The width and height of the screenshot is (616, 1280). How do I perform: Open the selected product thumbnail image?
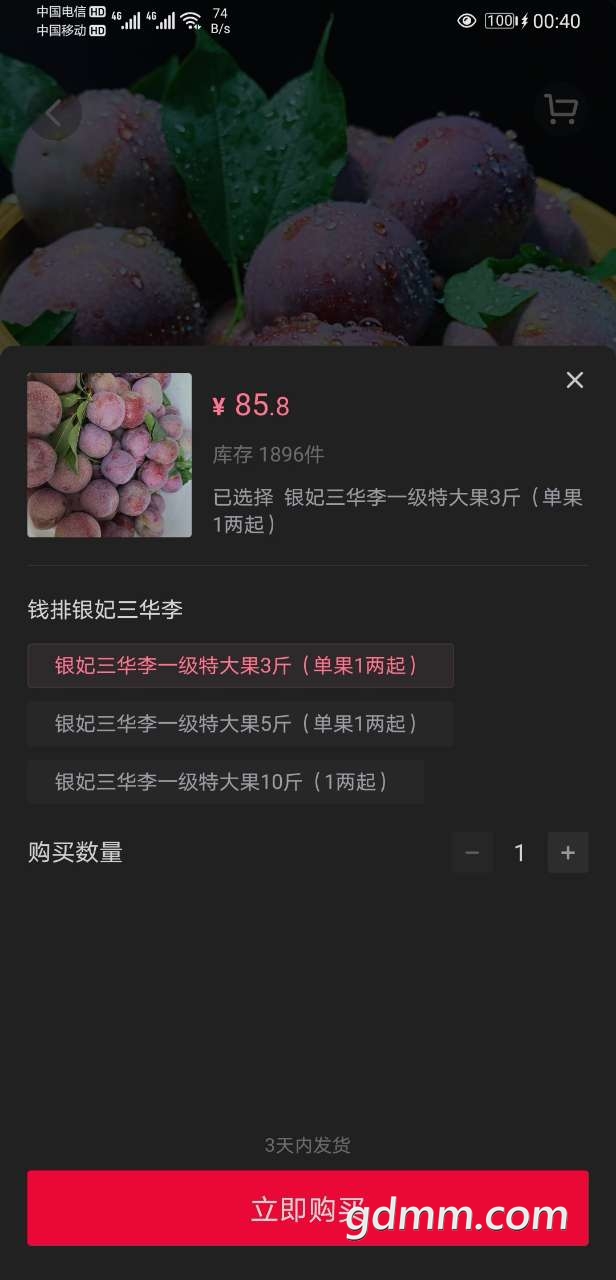(109, 455)
